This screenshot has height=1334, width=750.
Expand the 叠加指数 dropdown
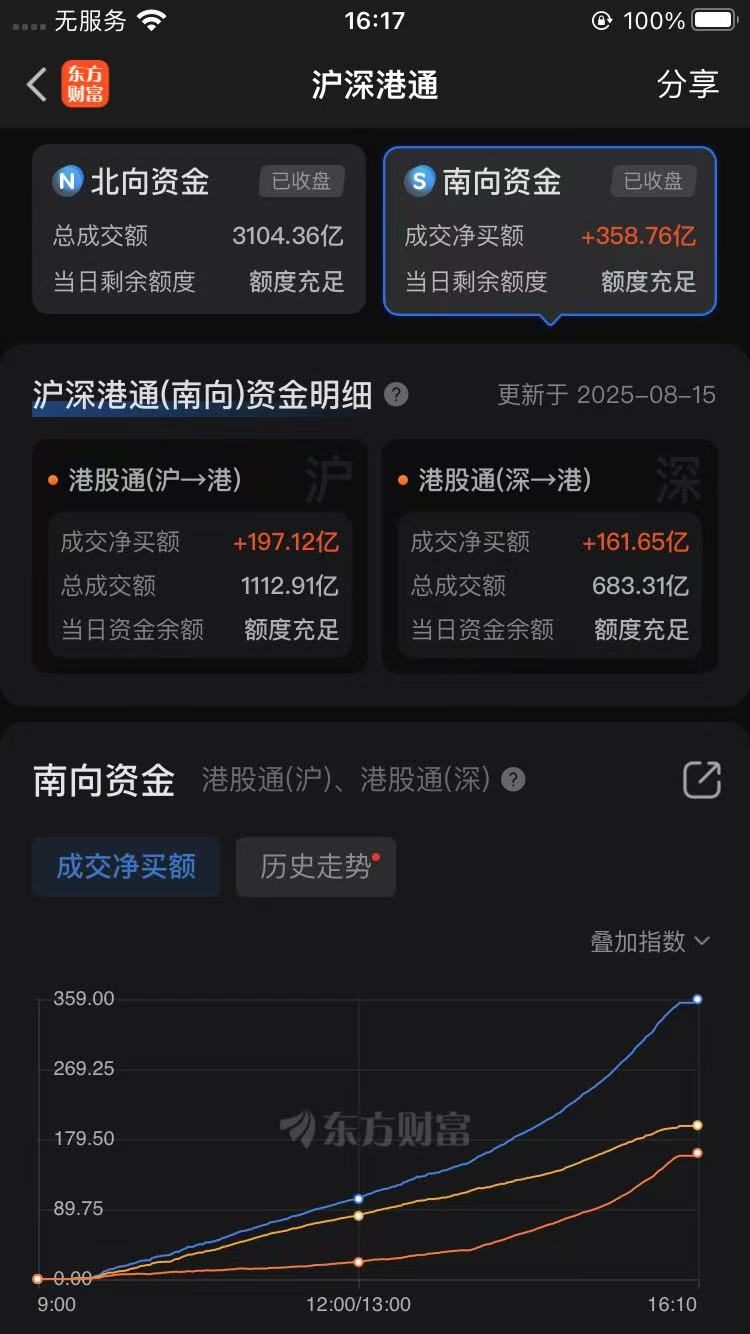tap(650, 941)
